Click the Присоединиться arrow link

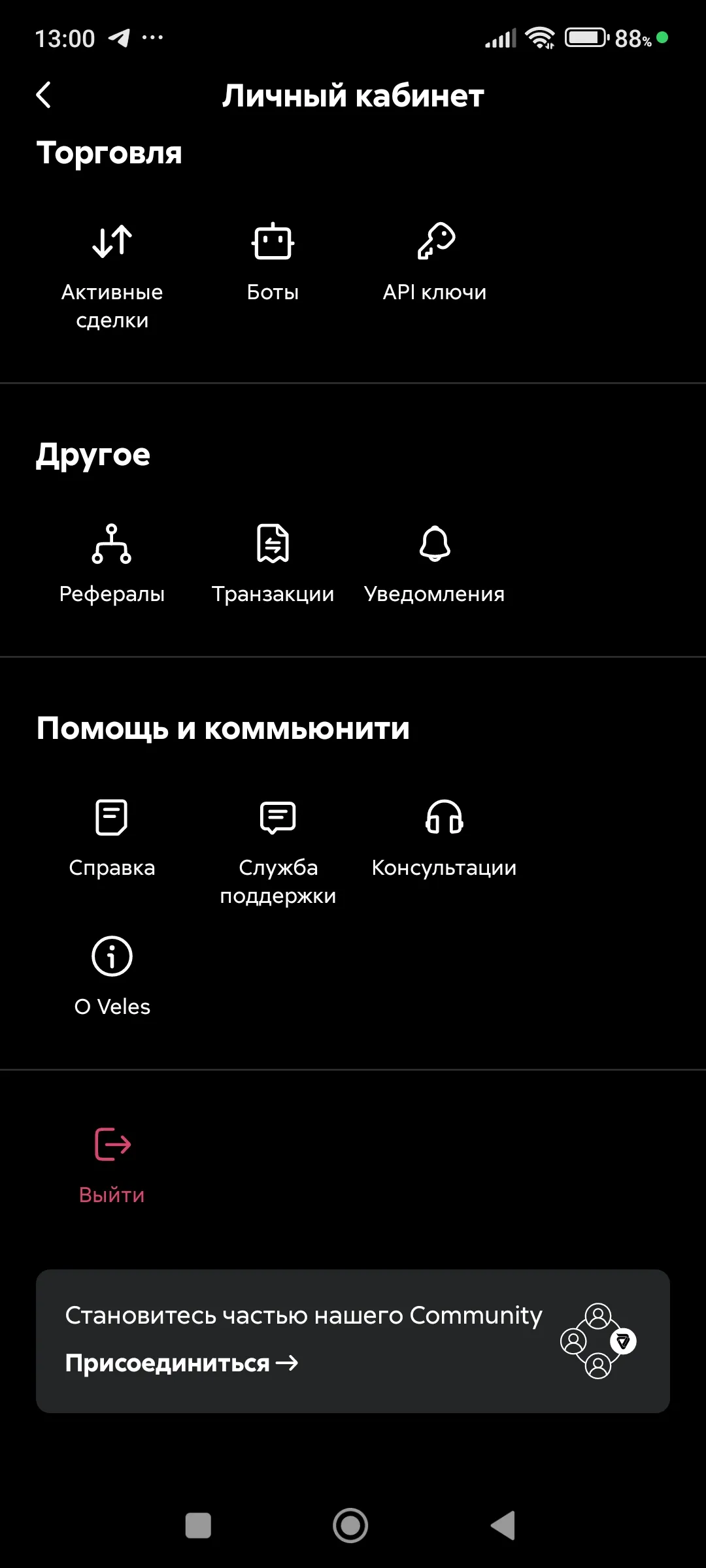tap(182, 1364)
